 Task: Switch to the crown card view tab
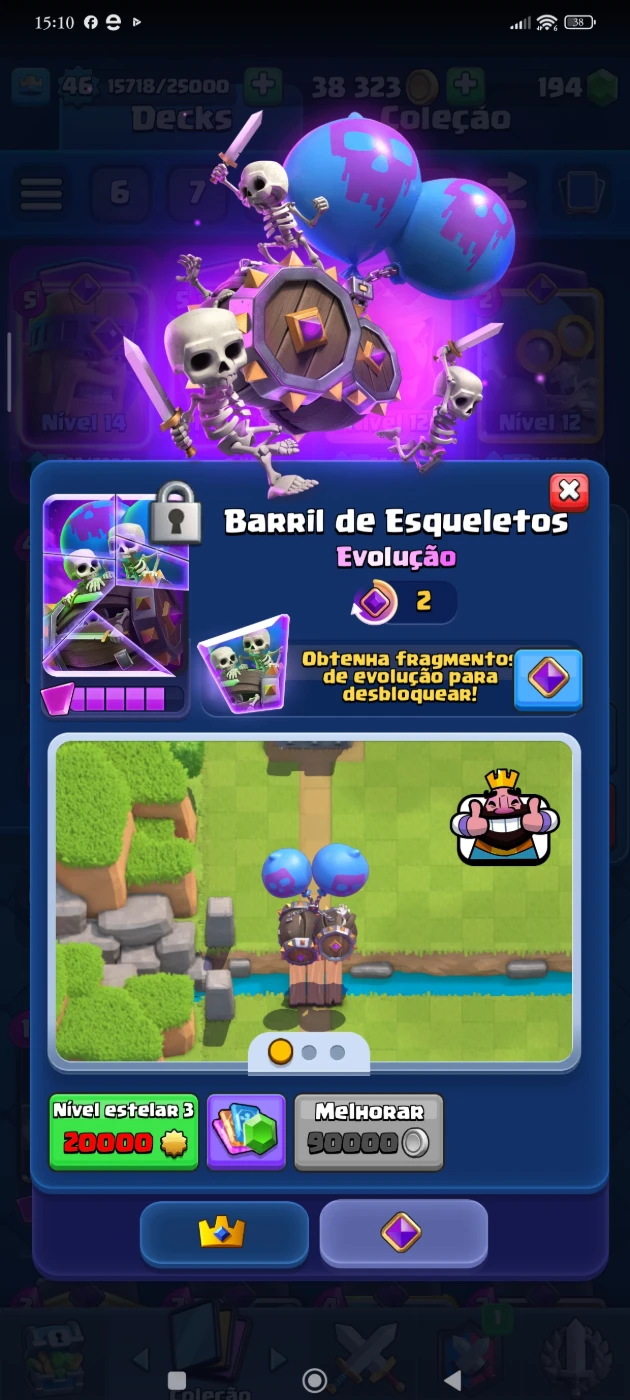[223, 1233]
